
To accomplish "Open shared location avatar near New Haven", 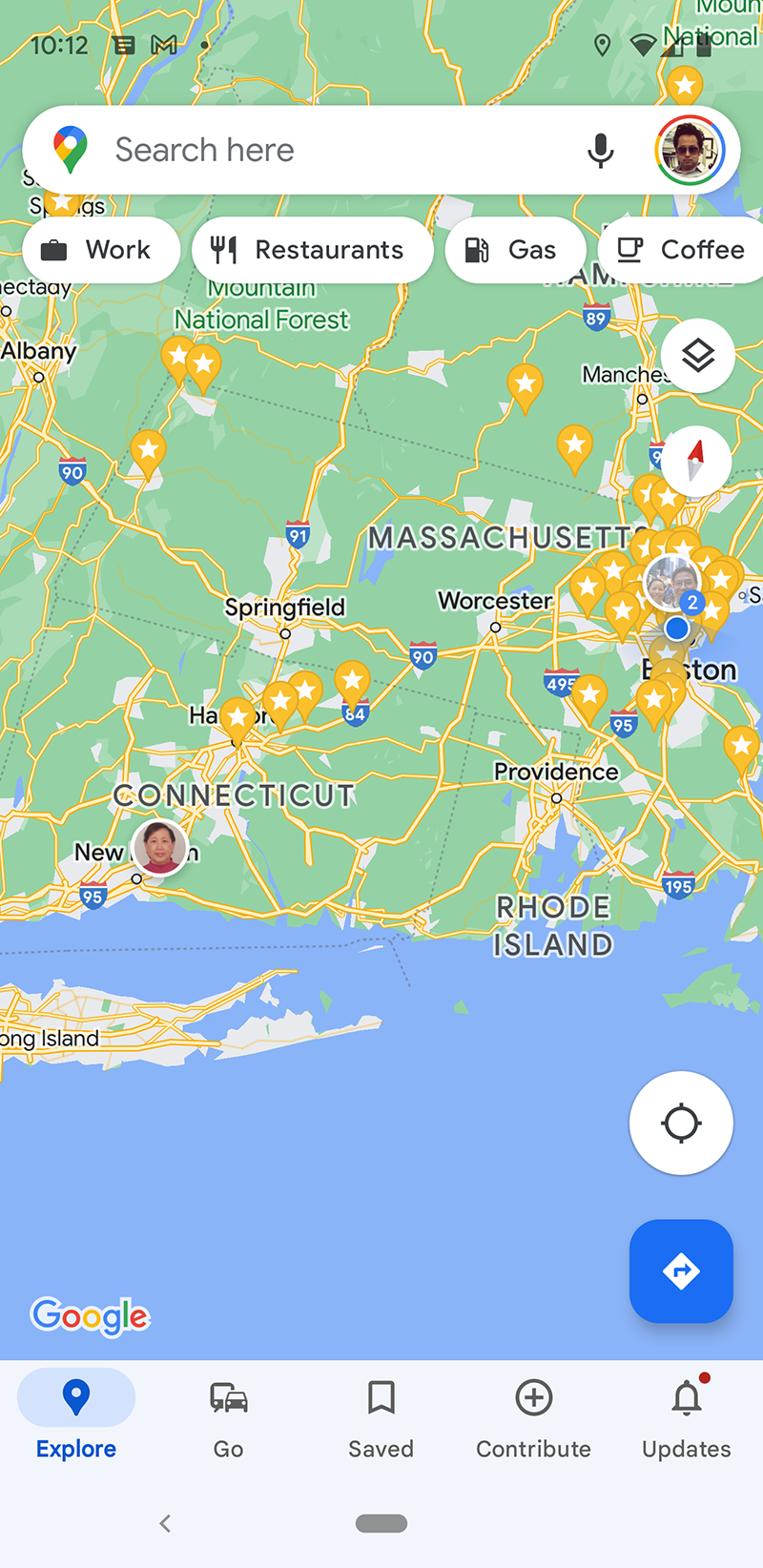I will tap(159, 846).
